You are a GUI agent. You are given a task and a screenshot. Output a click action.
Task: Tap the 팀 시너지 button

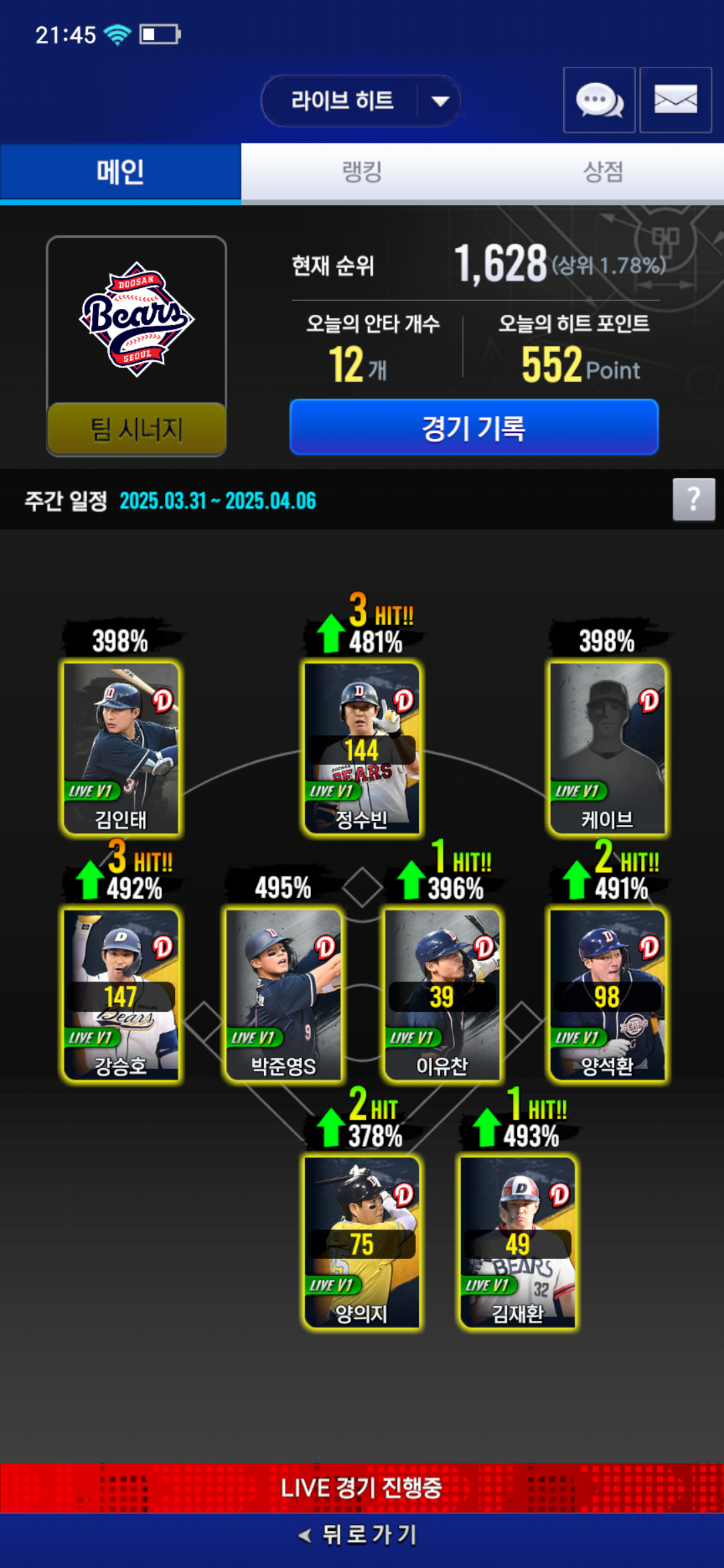click(x=137, y=429)
